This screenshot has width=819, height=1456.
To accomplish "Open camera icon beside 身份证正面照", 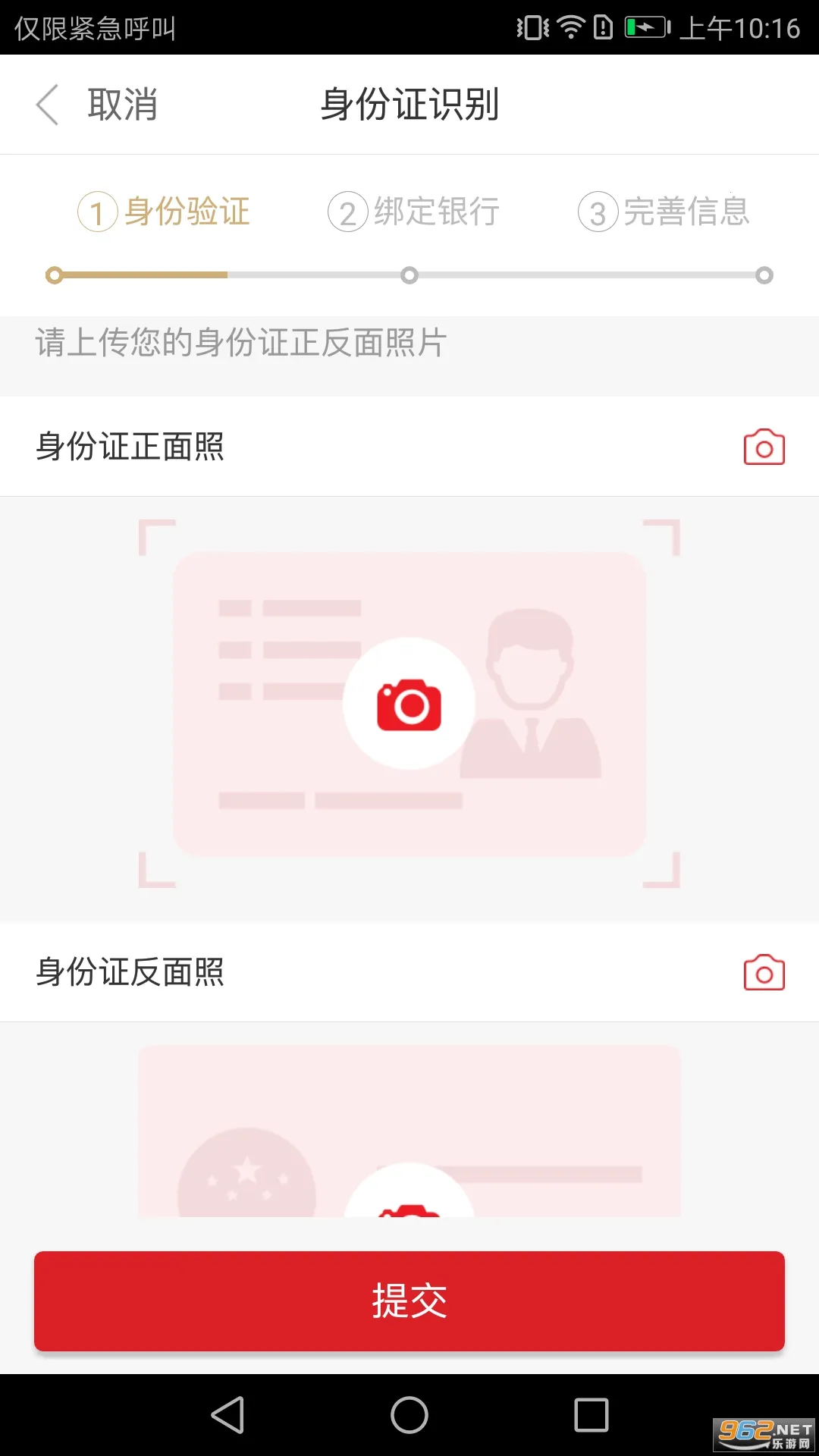I will pyautogui.click(x=764, y=447).
